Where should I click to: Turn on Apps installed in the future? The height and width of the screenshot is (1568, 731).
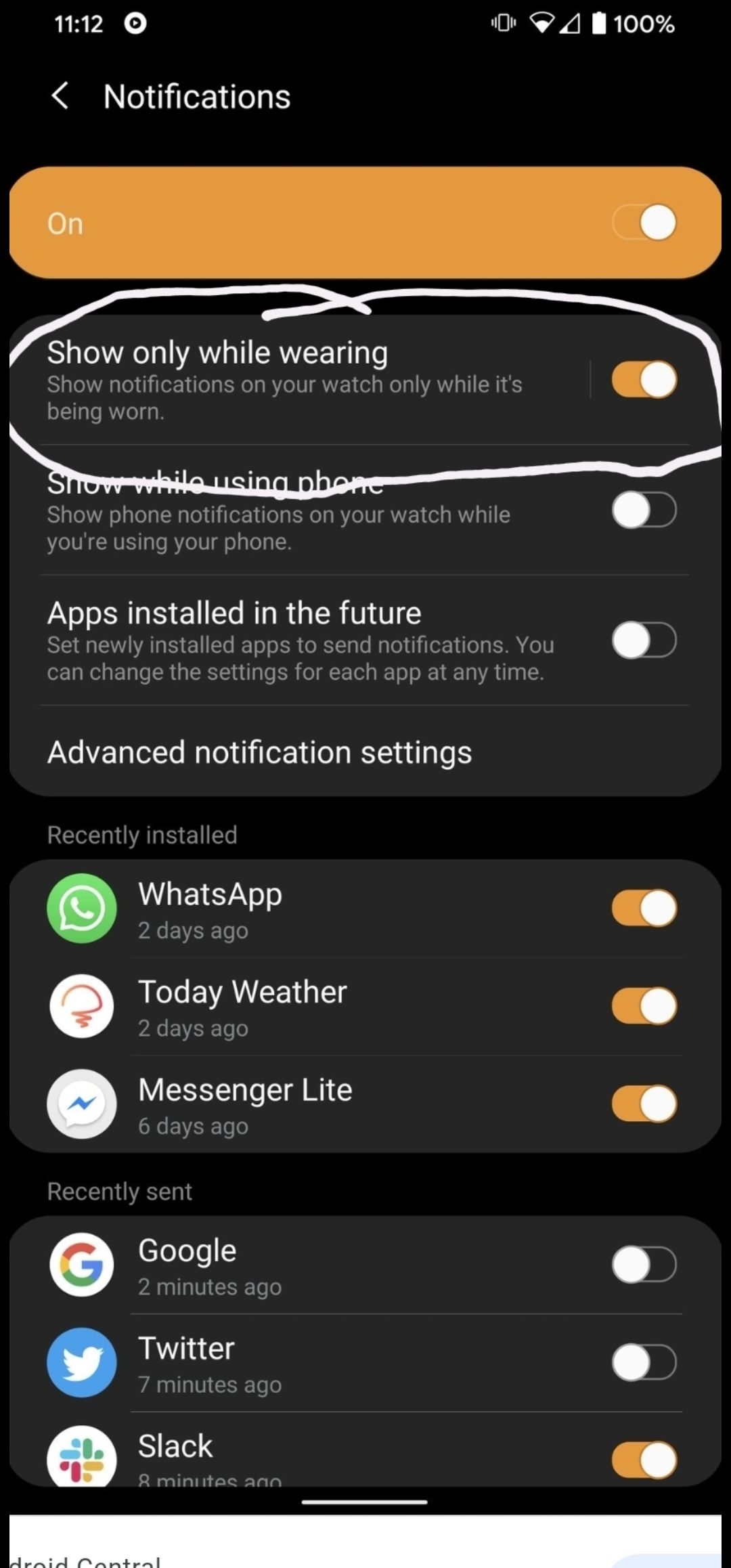(x=644, y=640)
